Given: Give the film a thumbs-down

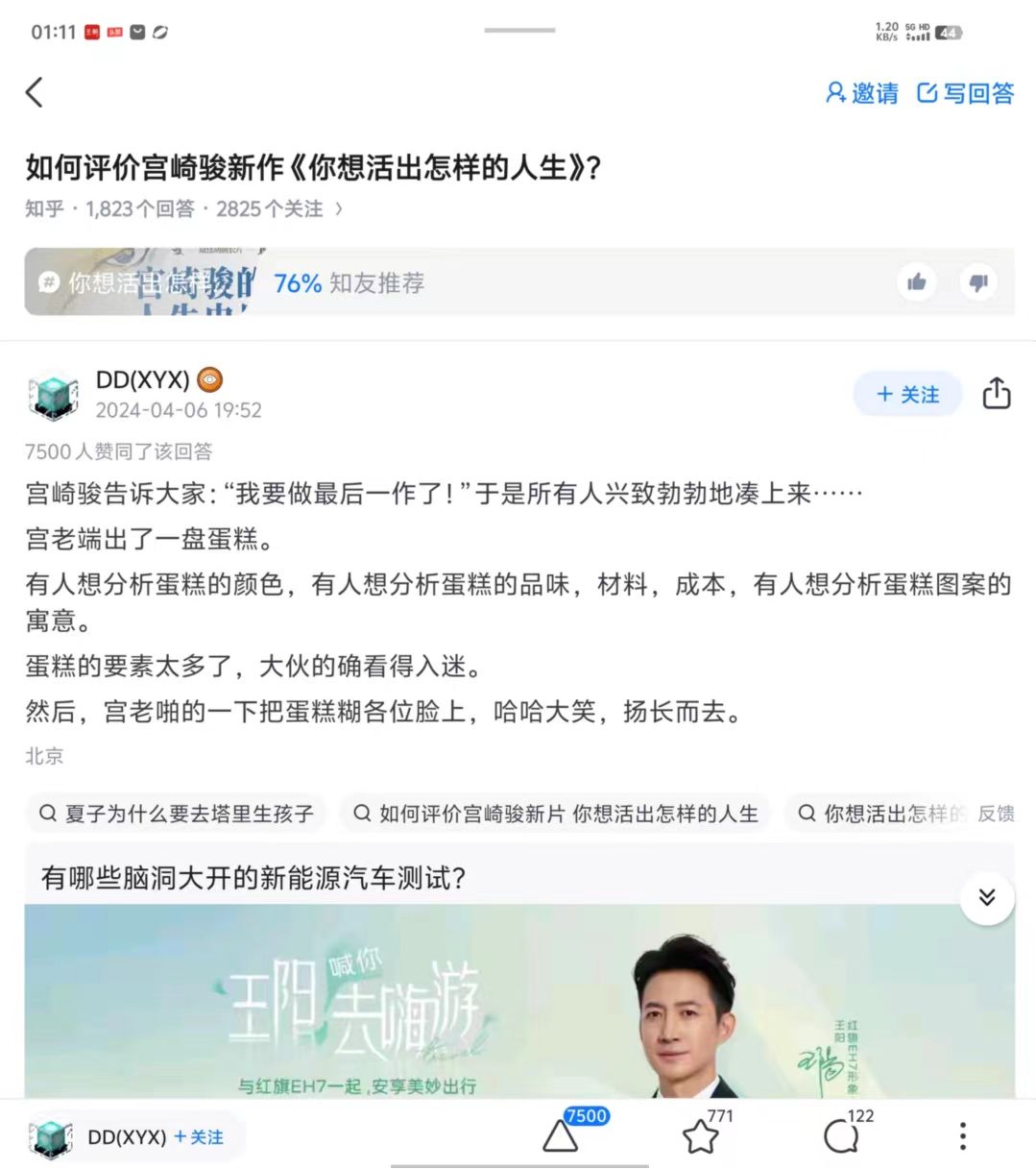Looking at the screenshot, I should [978, 282].
